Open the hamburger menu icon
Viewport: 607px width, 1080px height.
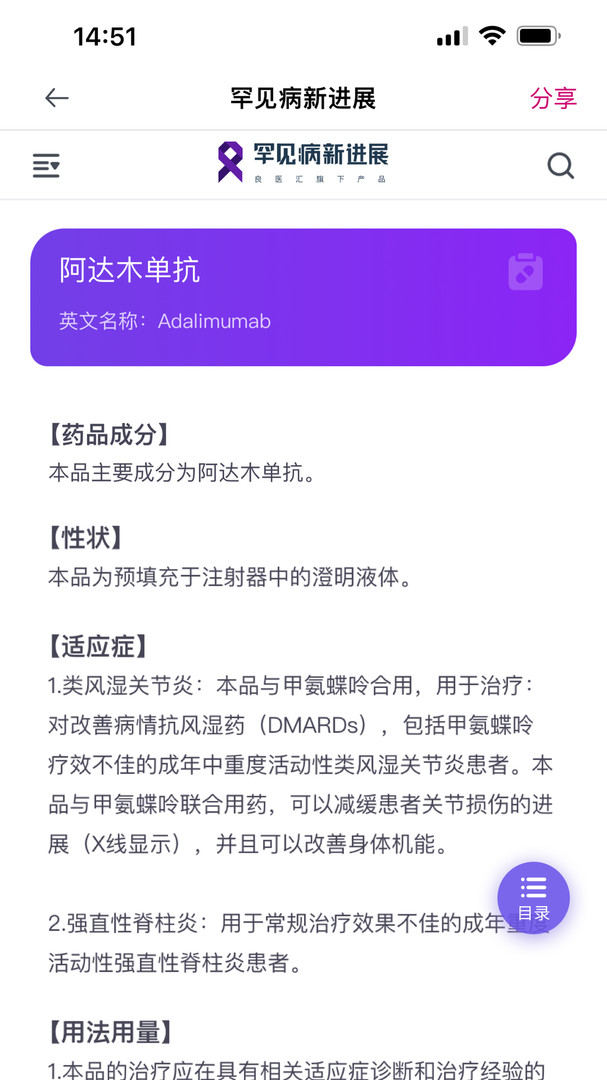[46, 166]
